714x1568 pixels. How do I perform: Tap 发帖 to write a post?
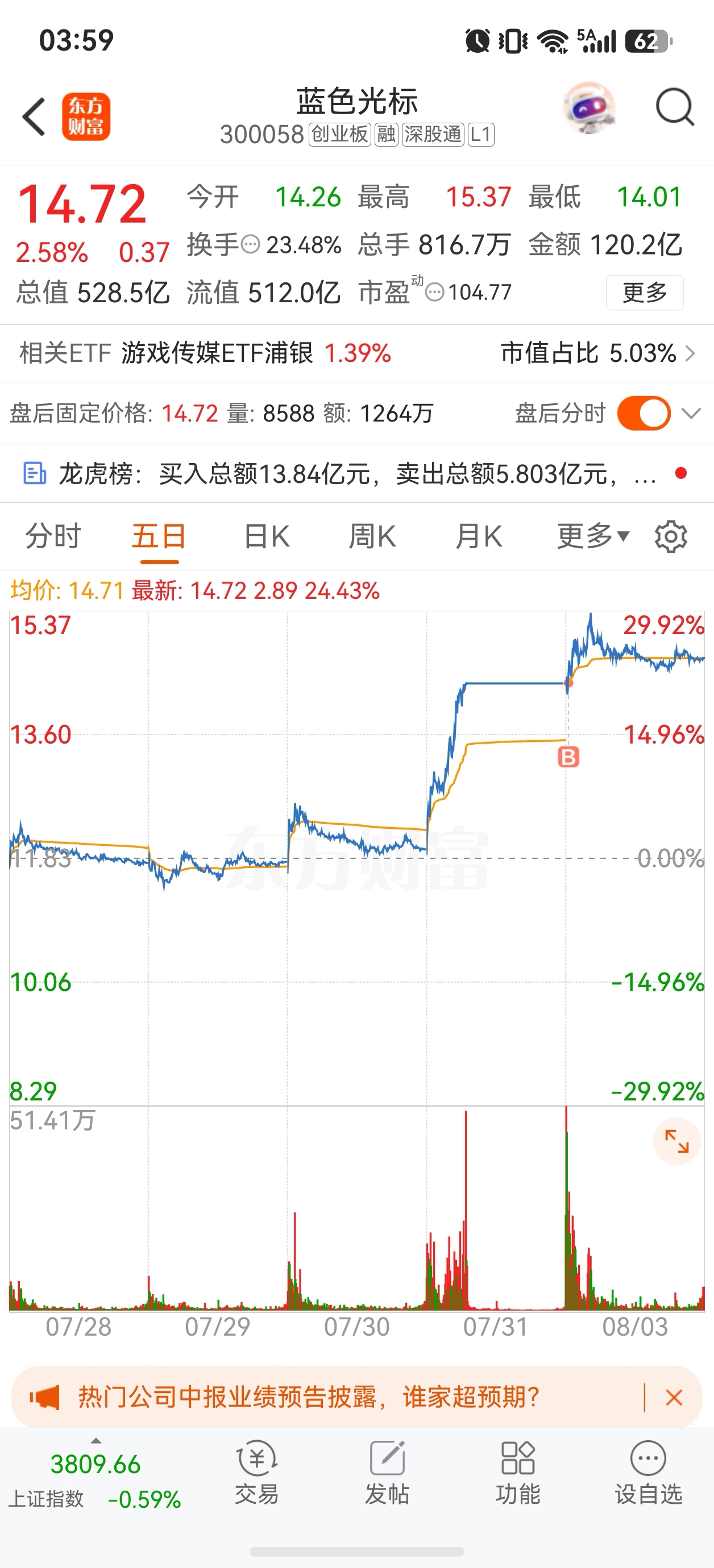coord(387,1473)
